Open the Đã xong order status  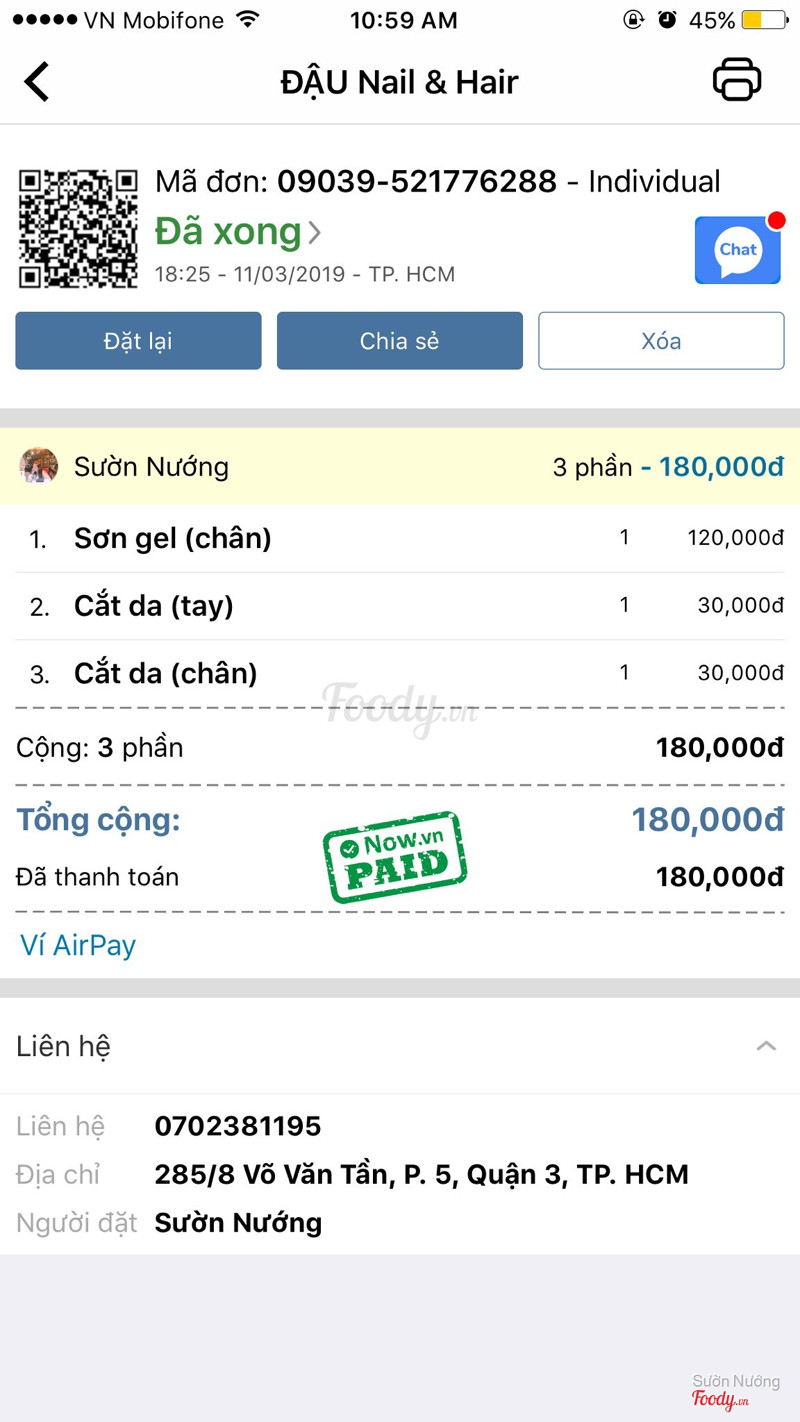[x=238, y=232]
